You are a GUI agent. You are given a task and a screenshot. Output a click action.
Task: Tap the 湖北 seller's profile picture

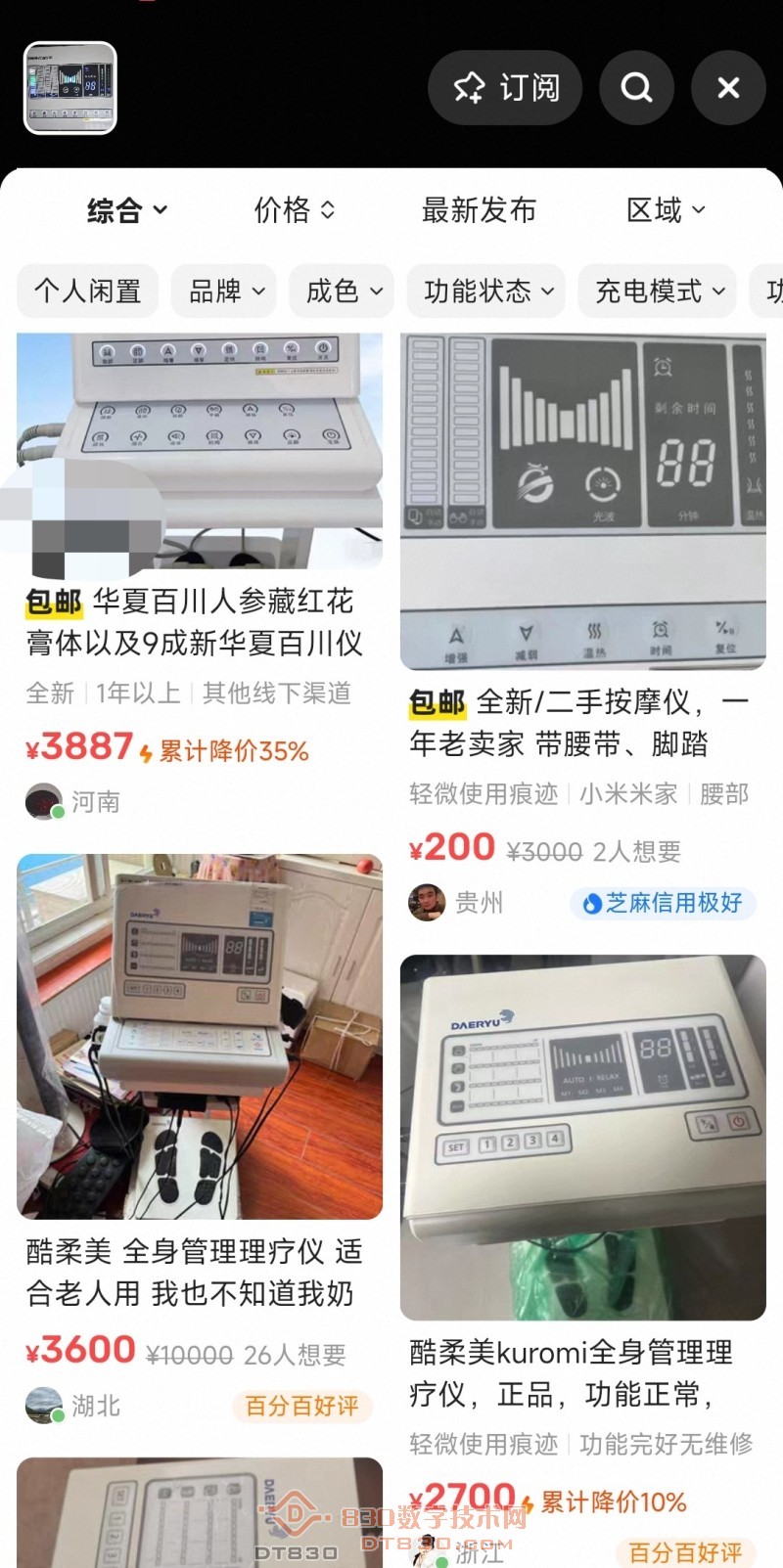click(43, 1406)
